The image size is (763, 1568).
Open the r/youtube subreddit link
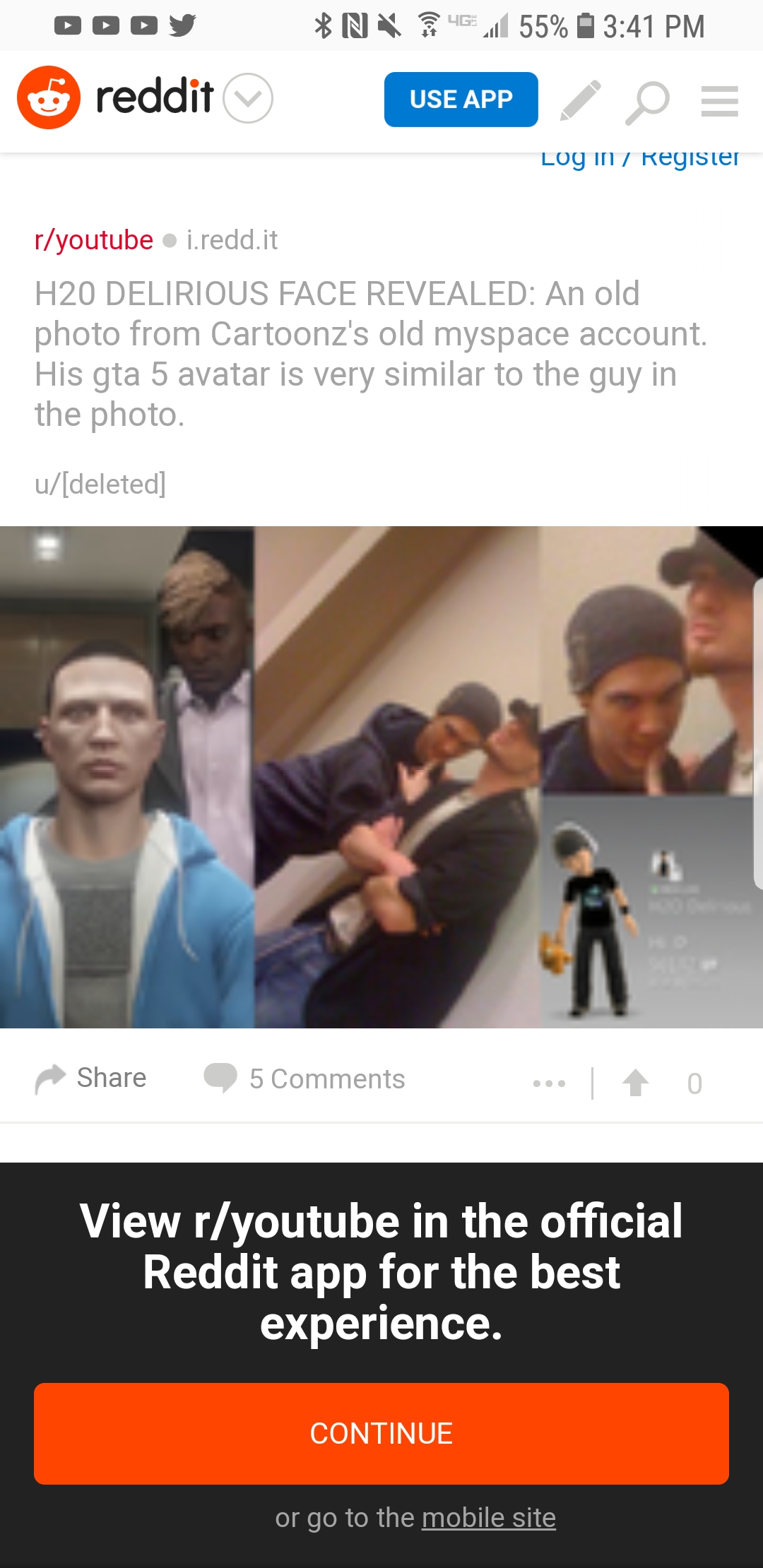(x=93, y=240)
